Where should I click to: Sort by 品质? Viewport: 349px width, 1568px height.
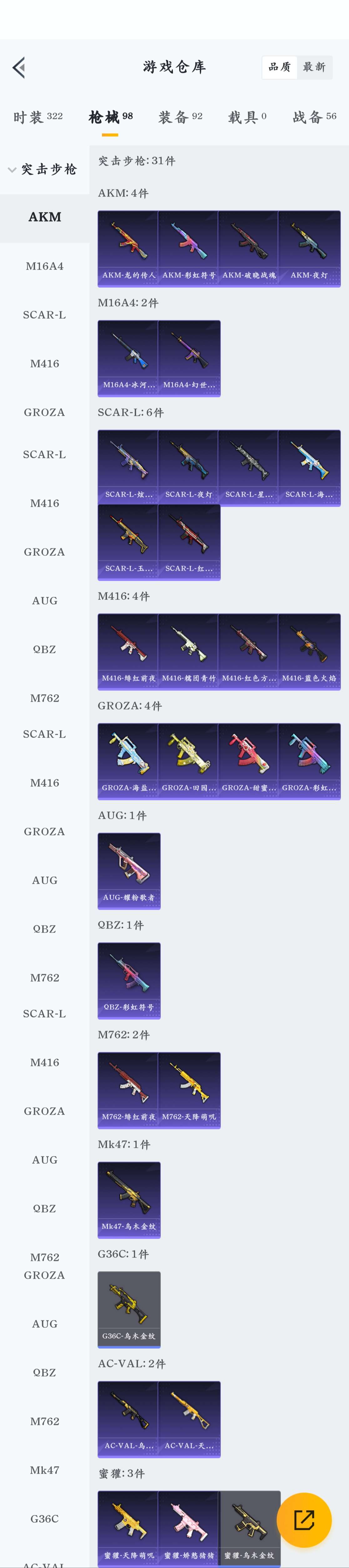280,67
